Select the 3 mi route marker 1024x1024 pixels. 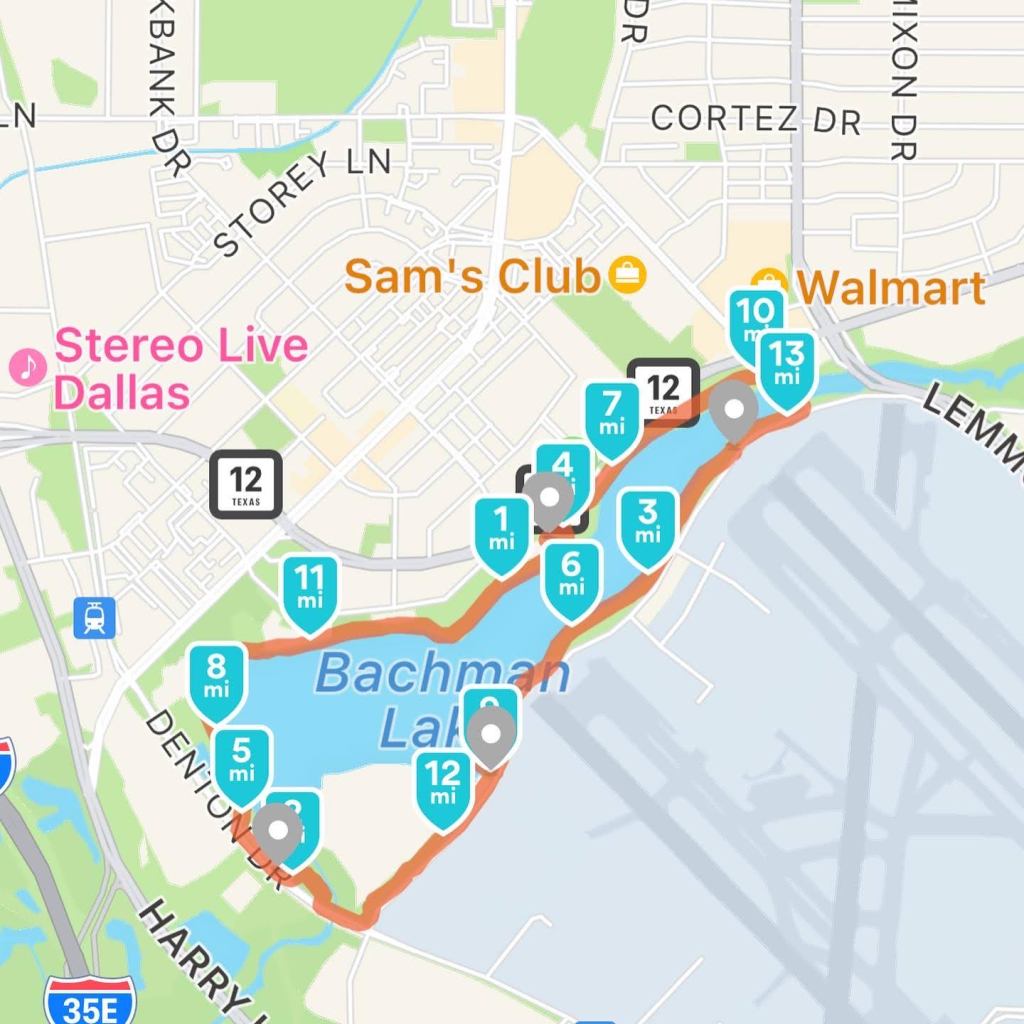(648, 523)
